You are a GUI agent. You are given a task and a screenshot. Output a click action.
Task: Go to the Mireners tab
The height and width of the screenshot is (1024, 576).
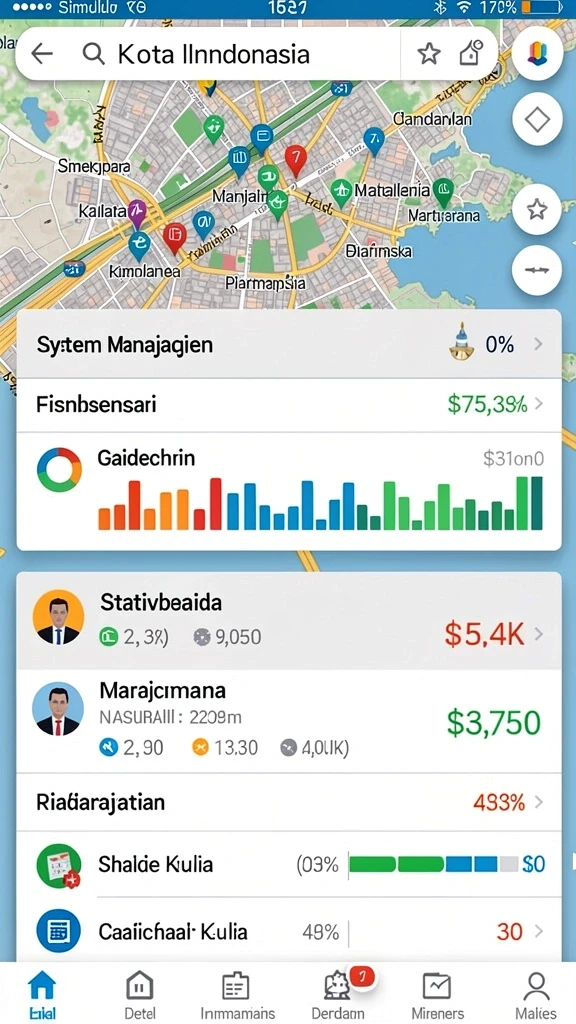[438, 995]
